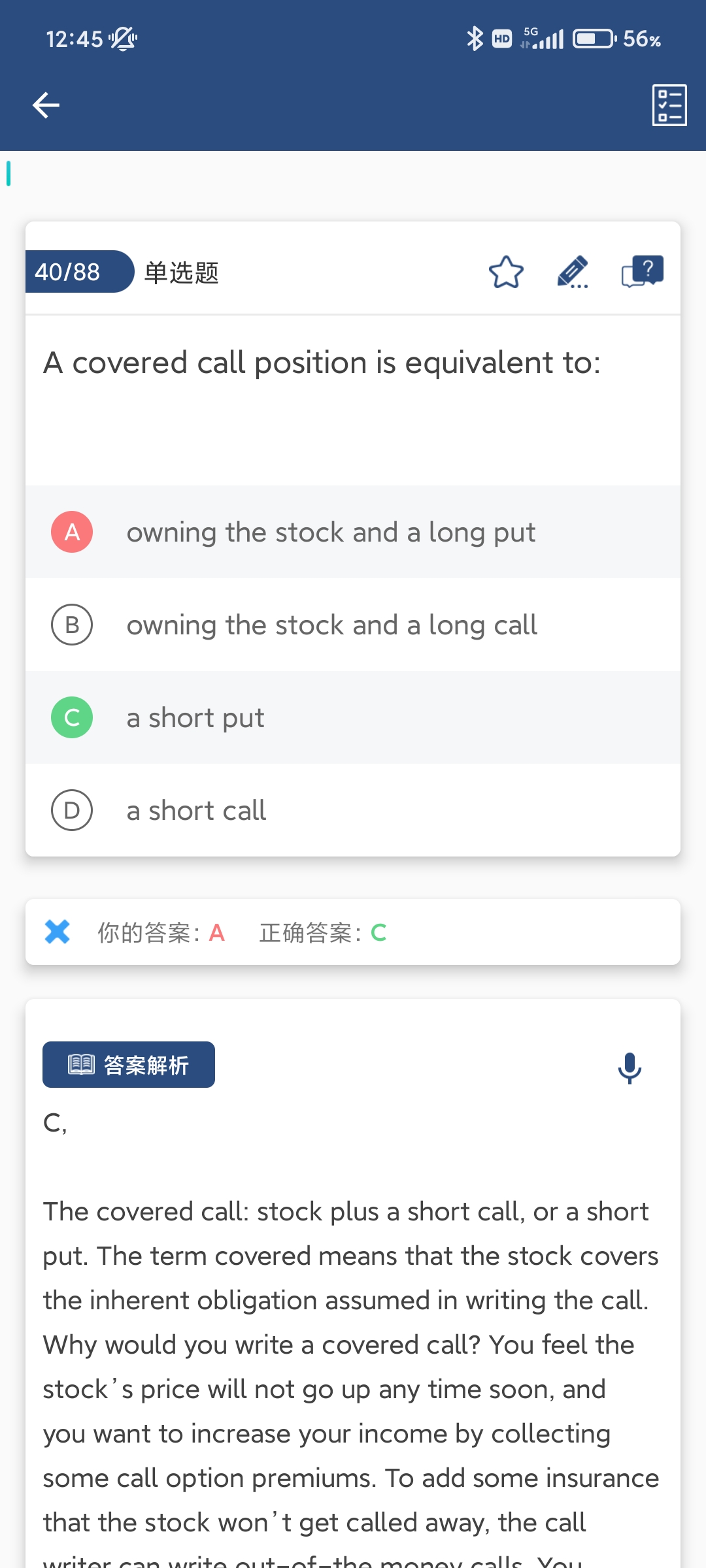The width and height of the screenshot is (706, 1568).
Task: Open the answer sheet list icon
Action: tap(669, 105)
